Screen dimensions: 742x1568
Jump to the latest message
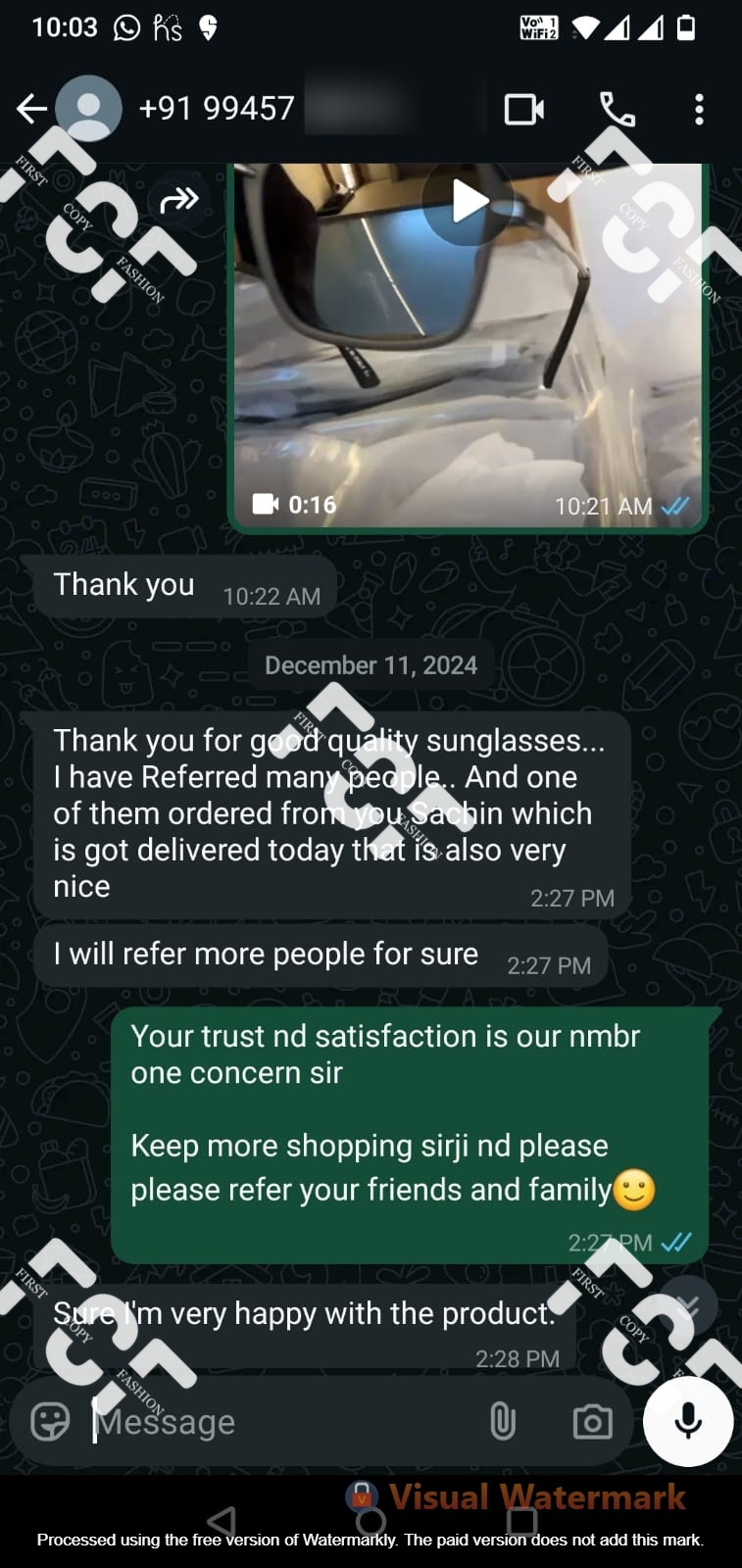coord(688,1305)
